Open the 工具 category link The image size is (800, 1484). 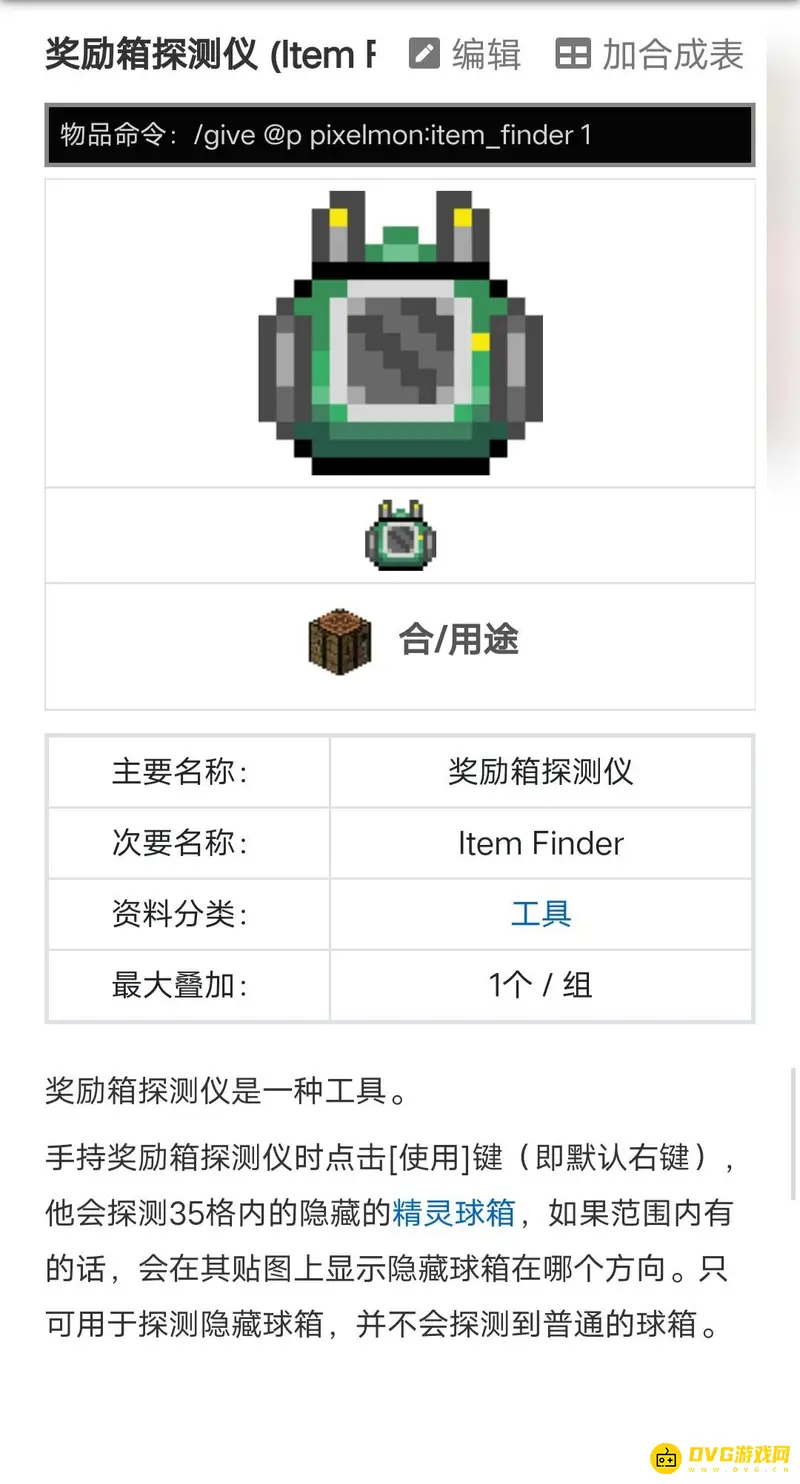pyautogui.click(x=541, y=914)
